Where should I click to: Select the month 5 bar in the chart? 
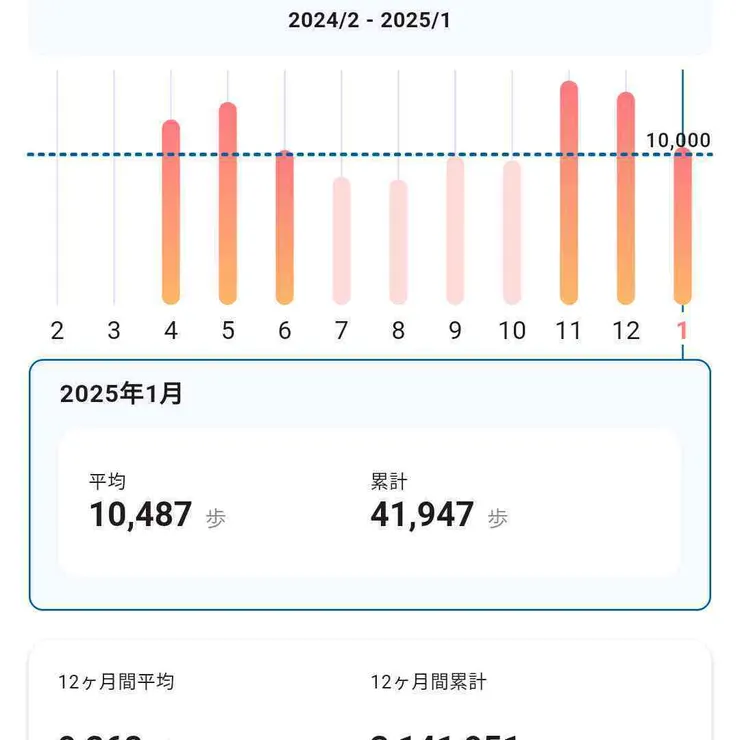pyautogui.click(x=228, y=204)
